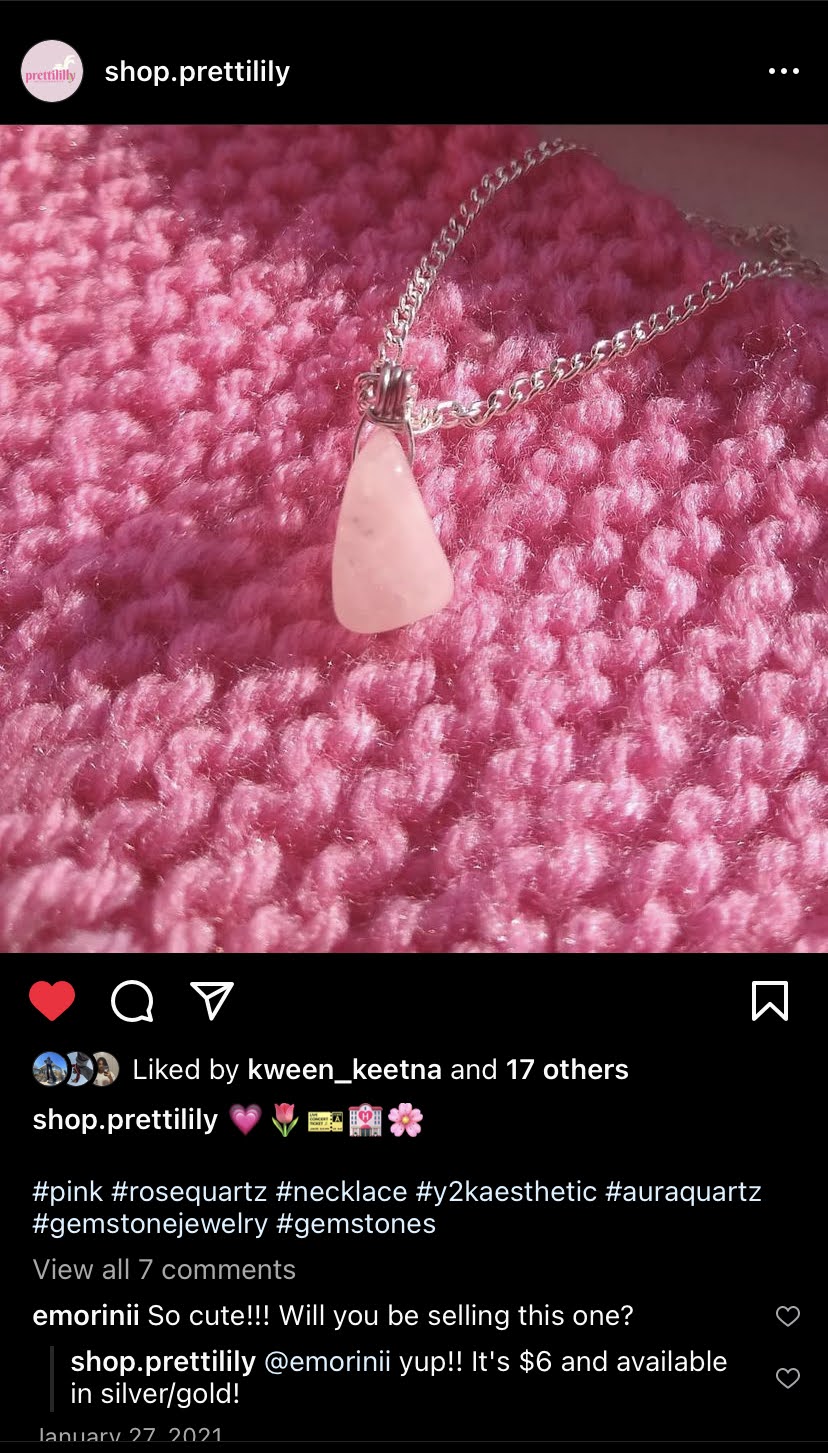This screenshot has width=828, height=1453.
Task: Like emorinii's comment
Action: click(x=788, y=1317)
